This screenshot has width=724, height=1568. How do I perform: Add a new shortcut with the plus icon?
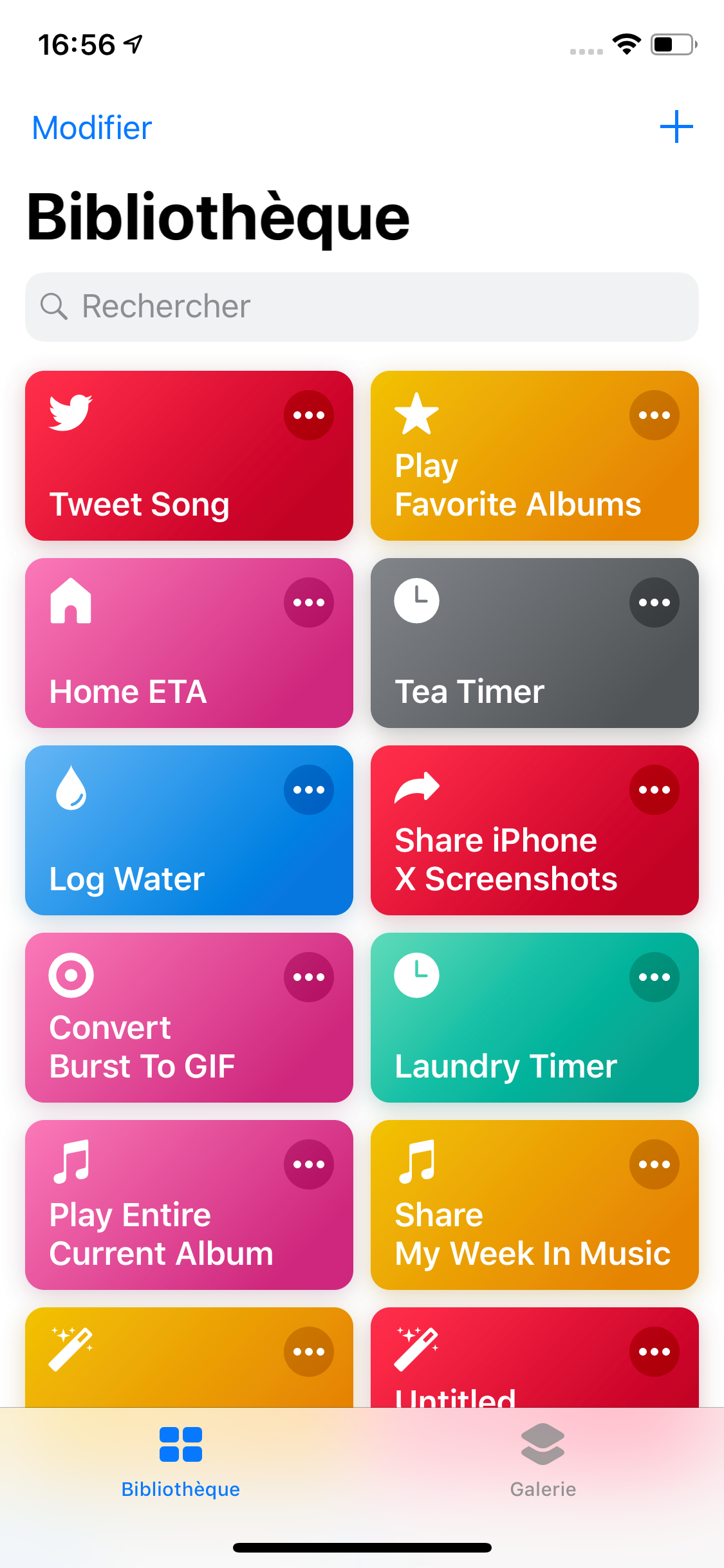pyautogui.click(x=676, y=127)
